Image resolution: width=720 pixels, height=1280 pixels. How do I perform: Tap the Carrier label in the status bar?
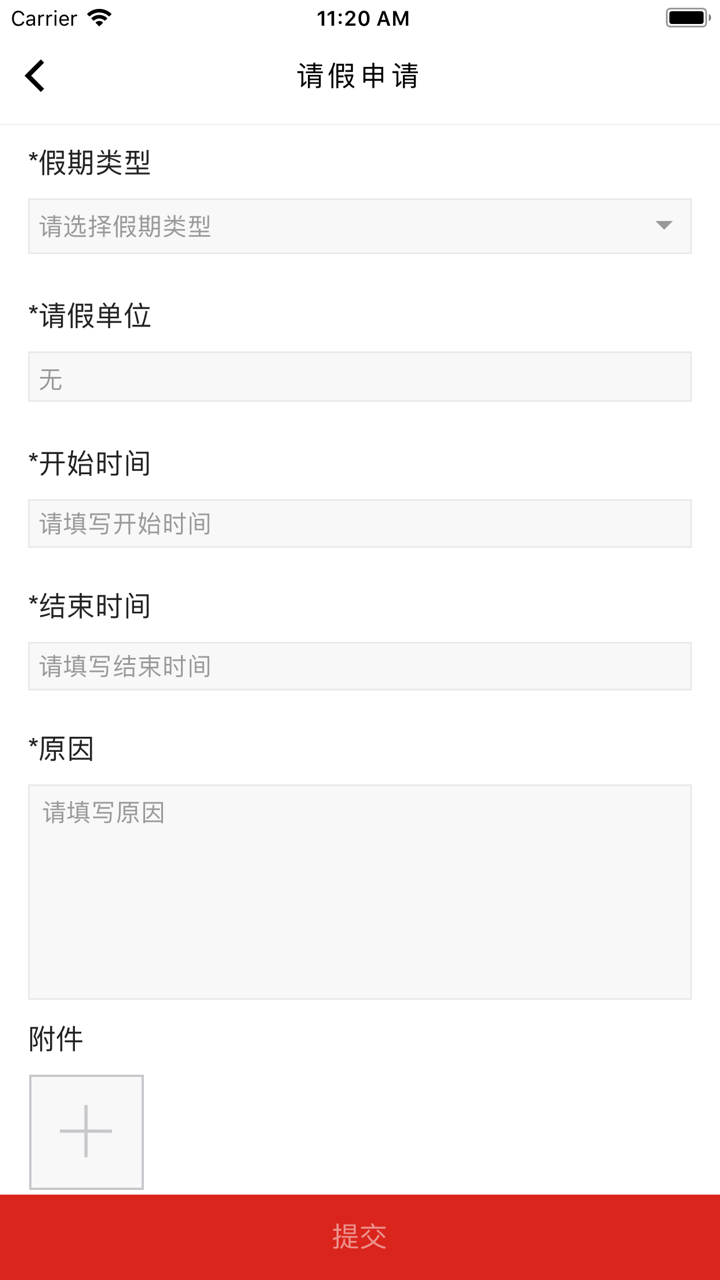point(45,17)
